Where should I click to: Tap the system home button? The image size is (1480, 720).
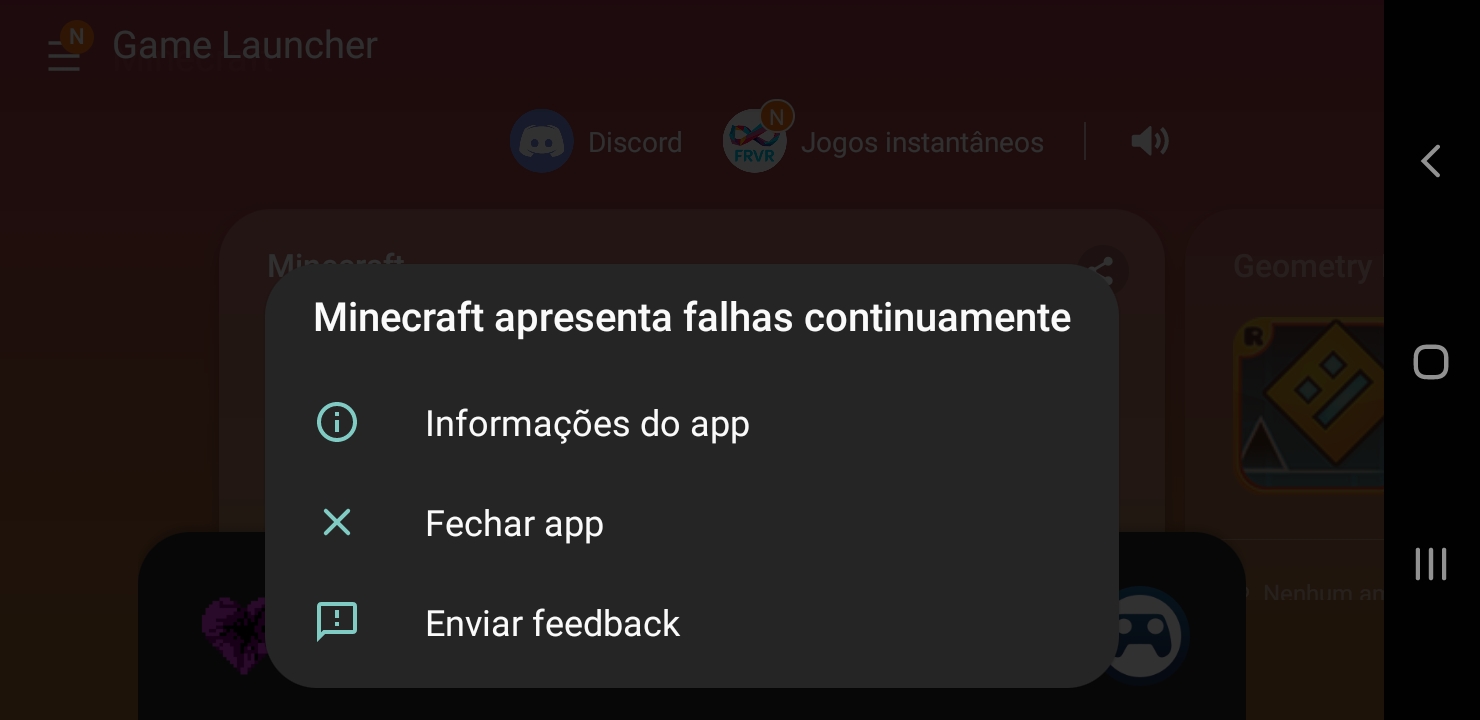[1431, 362]
